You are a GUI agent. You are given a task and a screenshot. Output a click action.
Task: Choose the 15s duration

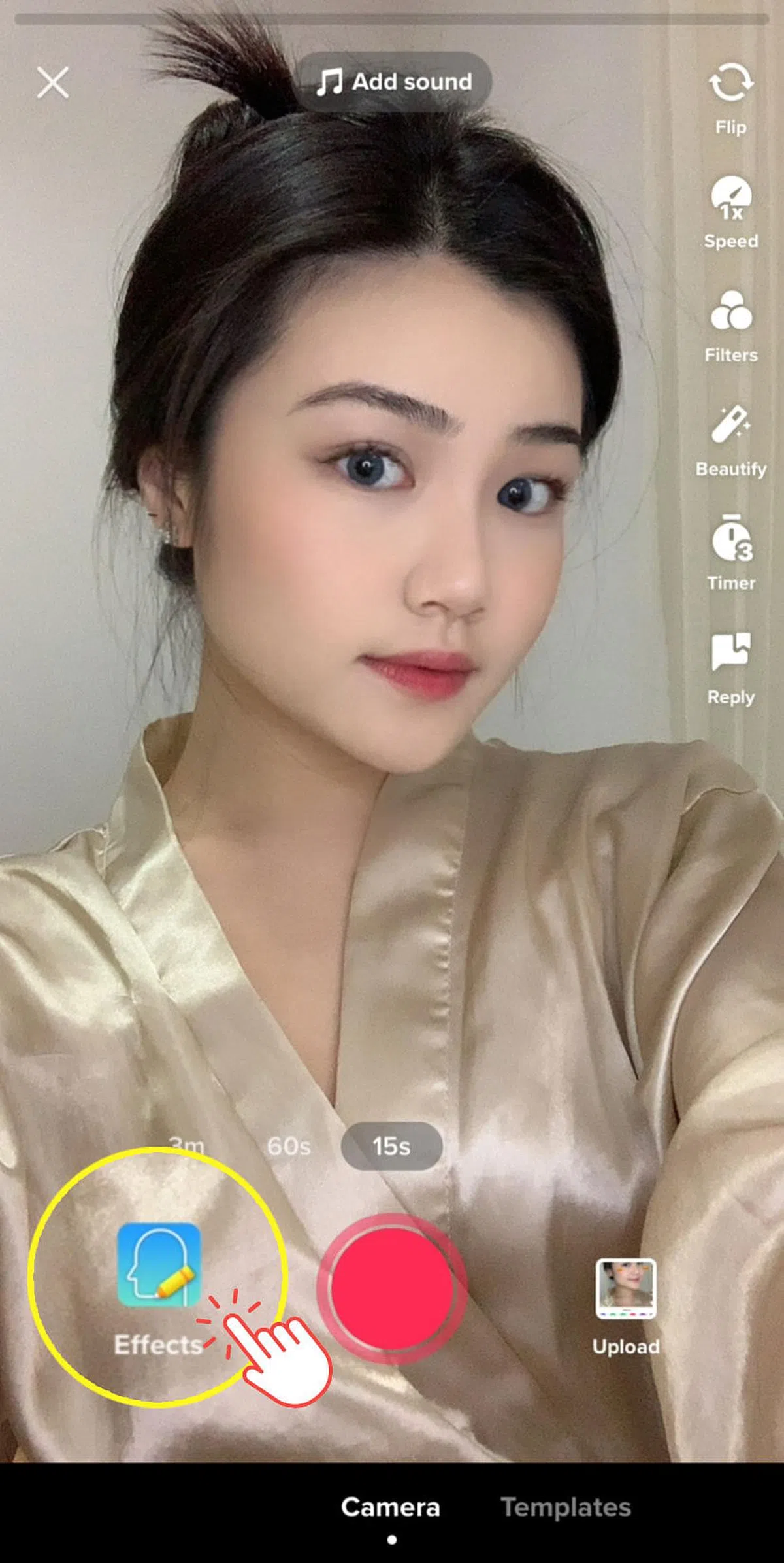click(391, 1147)
